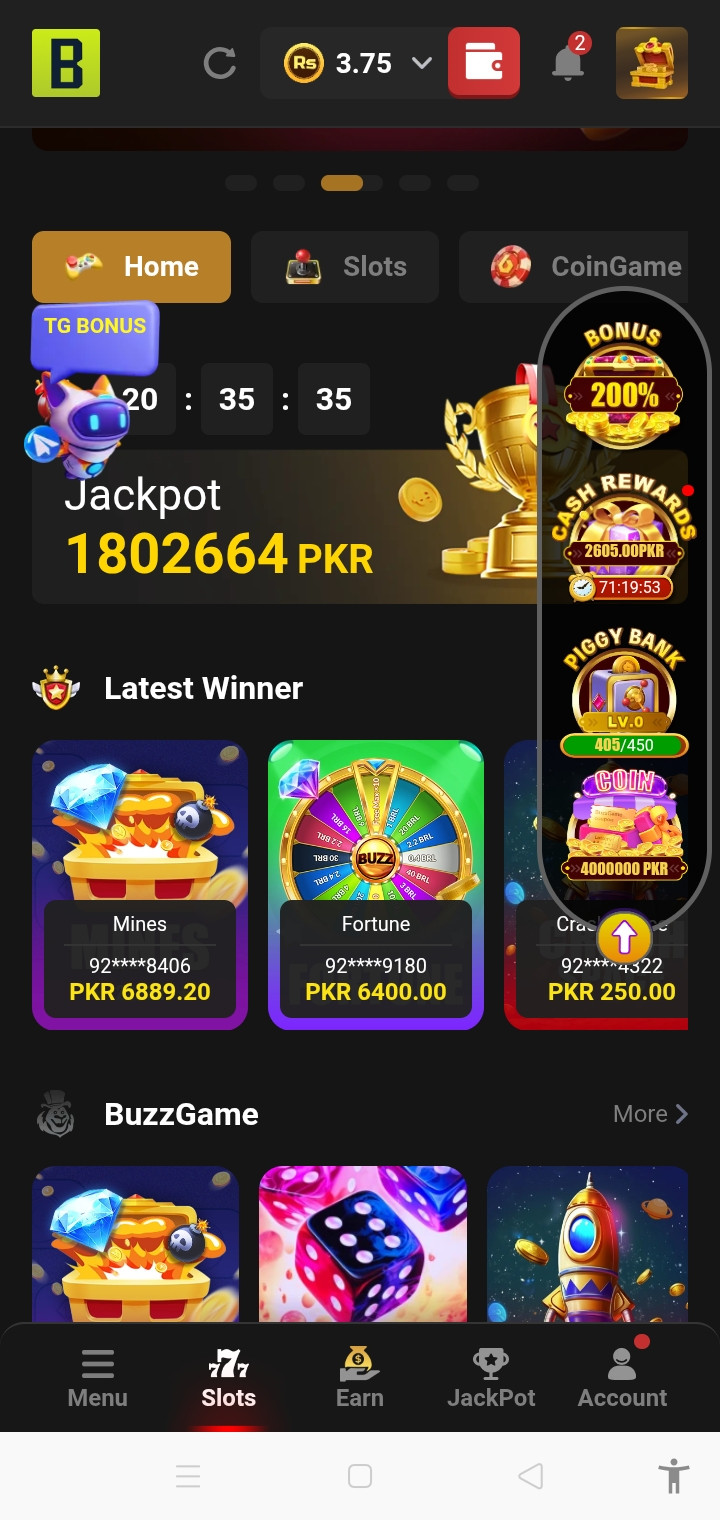Open the Fortune latest winner card
Viewport: 720px width, 1520px height.
tap(376, 885)
